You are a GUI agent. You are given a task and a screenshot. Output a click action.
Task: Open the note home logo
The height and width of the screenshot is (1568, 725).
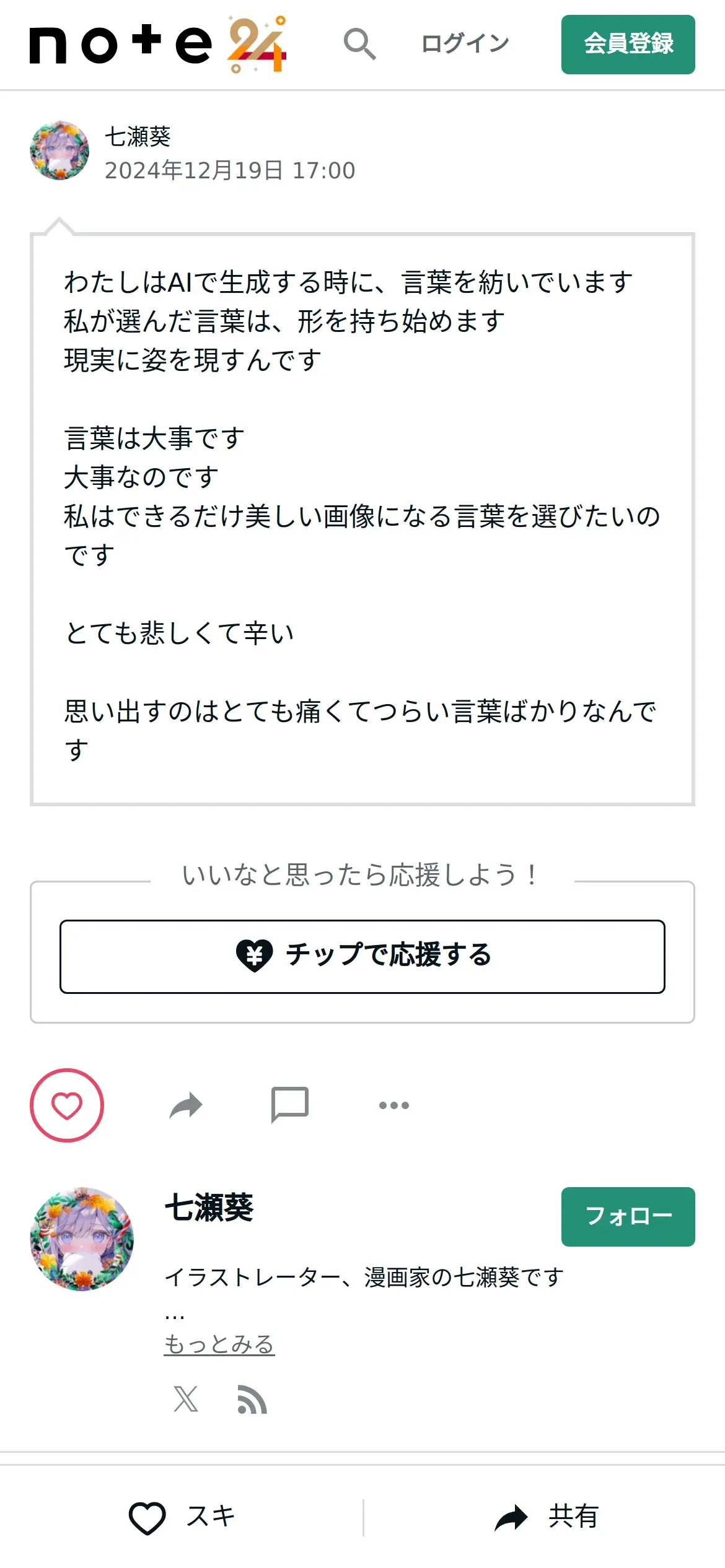[x=158, y=45]
